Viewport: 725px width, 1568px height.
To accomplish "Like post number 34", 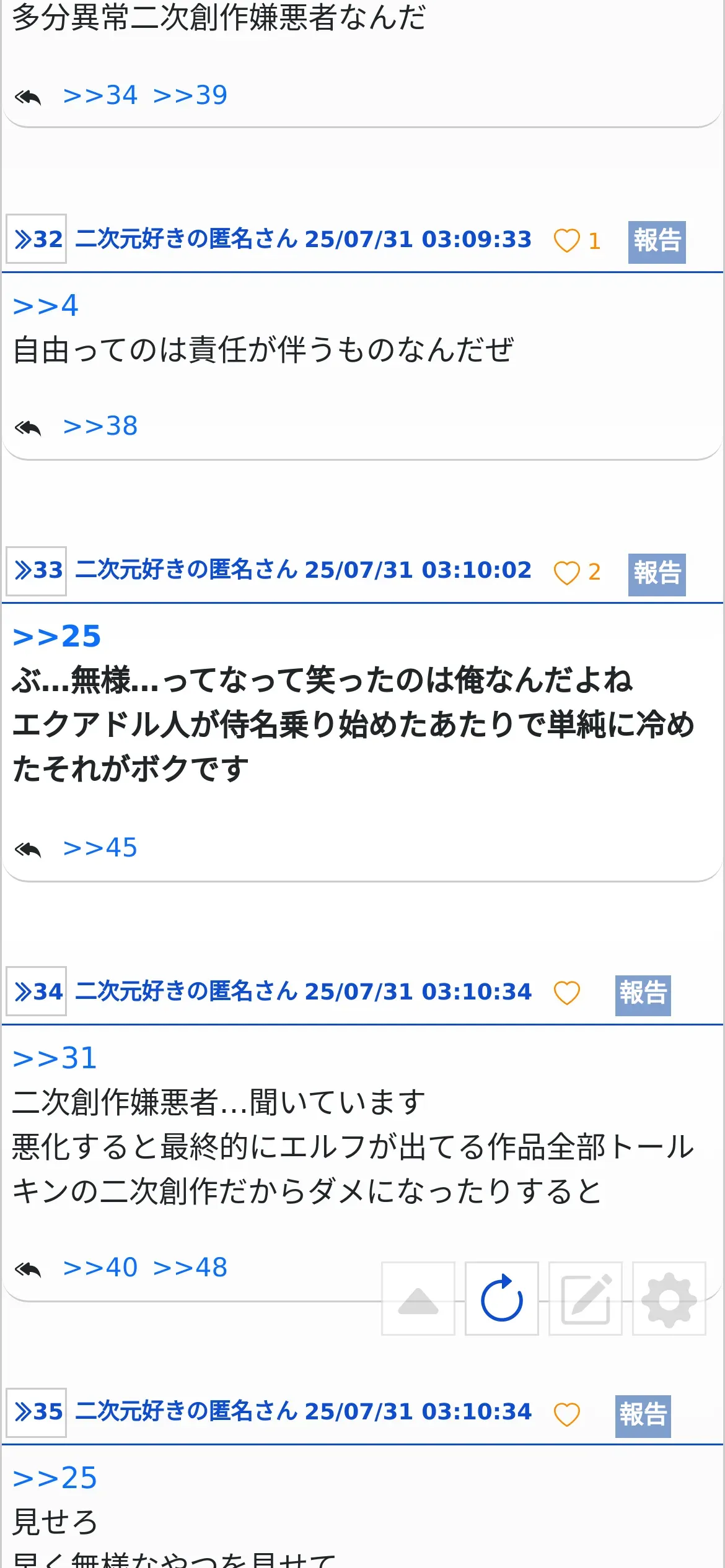I will pos(566,993).
